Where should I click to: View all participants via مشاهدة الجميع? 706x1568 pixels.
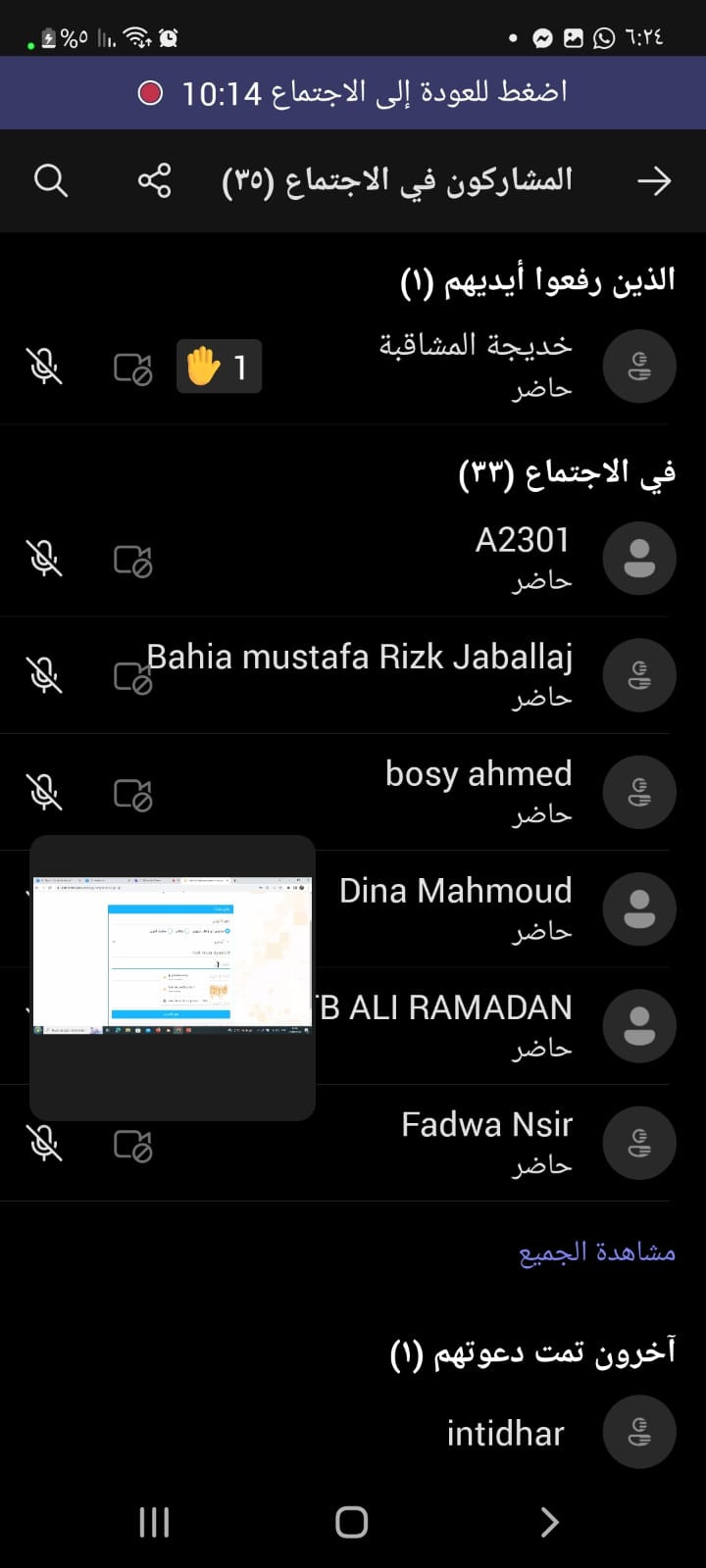pos(597,1252)
